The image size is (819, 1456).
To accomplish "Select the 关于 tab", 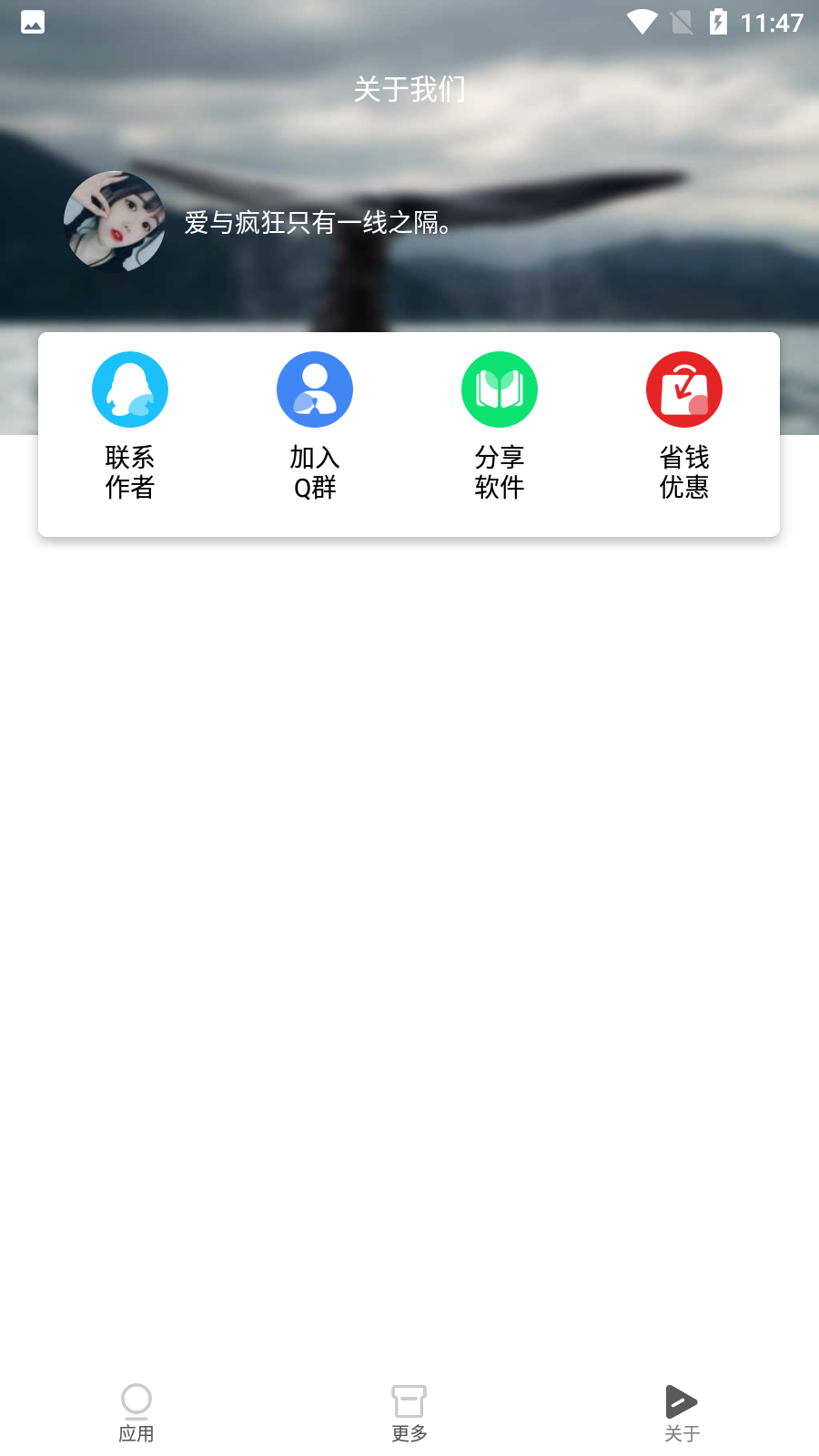I will tap(682, 1412).
